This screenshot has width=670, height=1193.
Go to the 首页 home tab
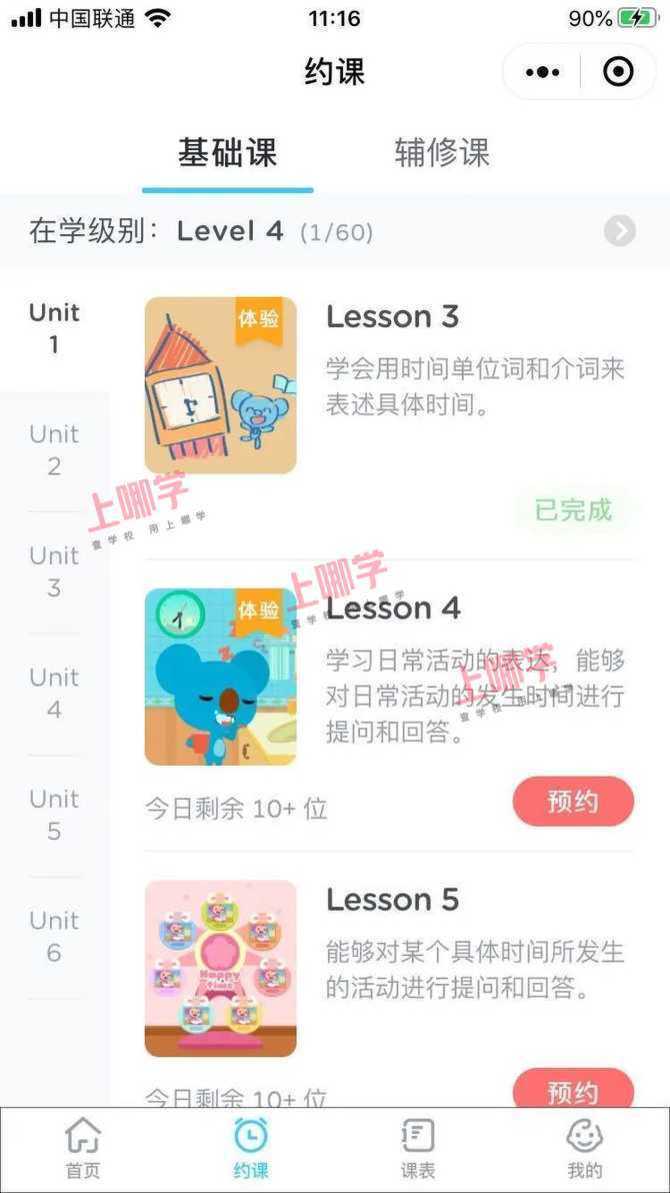[83, 1148]
